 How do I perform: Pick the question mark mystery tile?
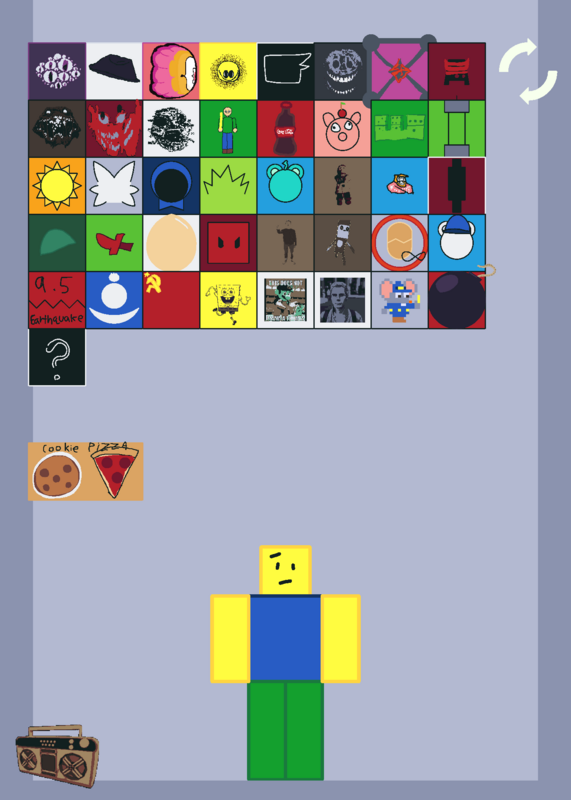pyautogui.click(x=57, y=357)
